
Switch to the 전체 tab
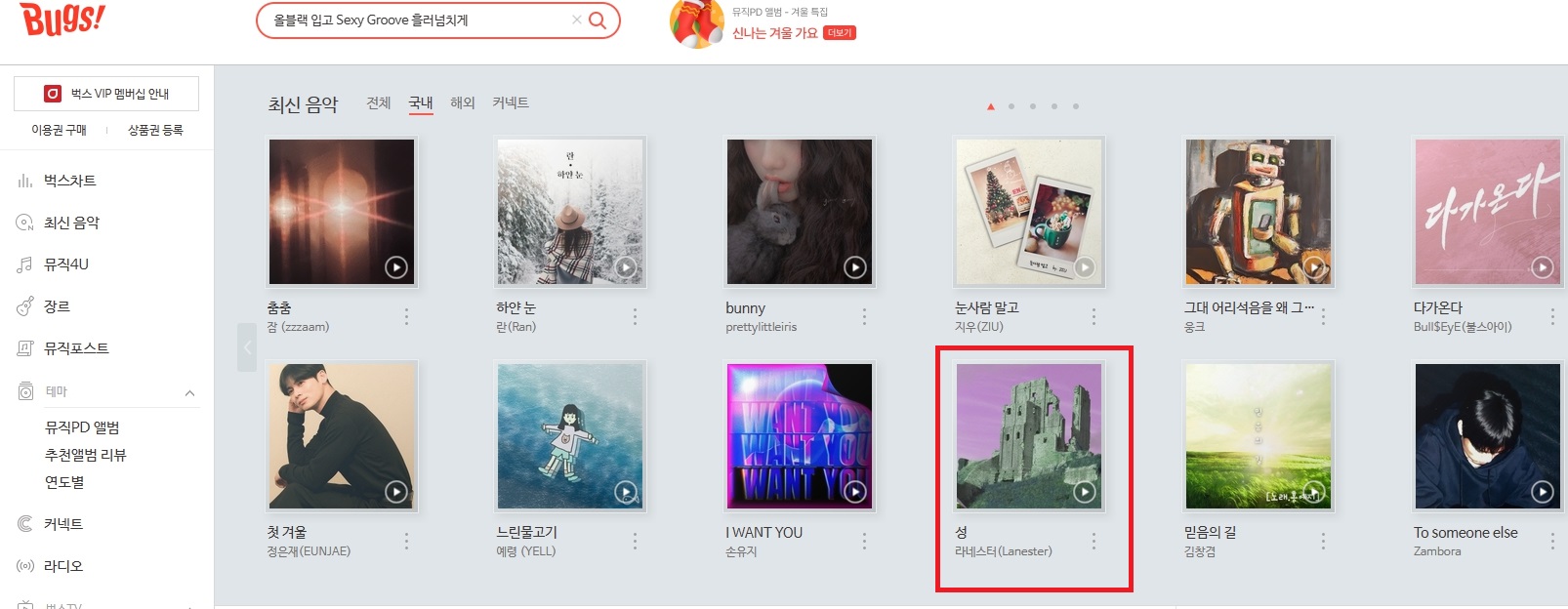click(x=379, y=102)
